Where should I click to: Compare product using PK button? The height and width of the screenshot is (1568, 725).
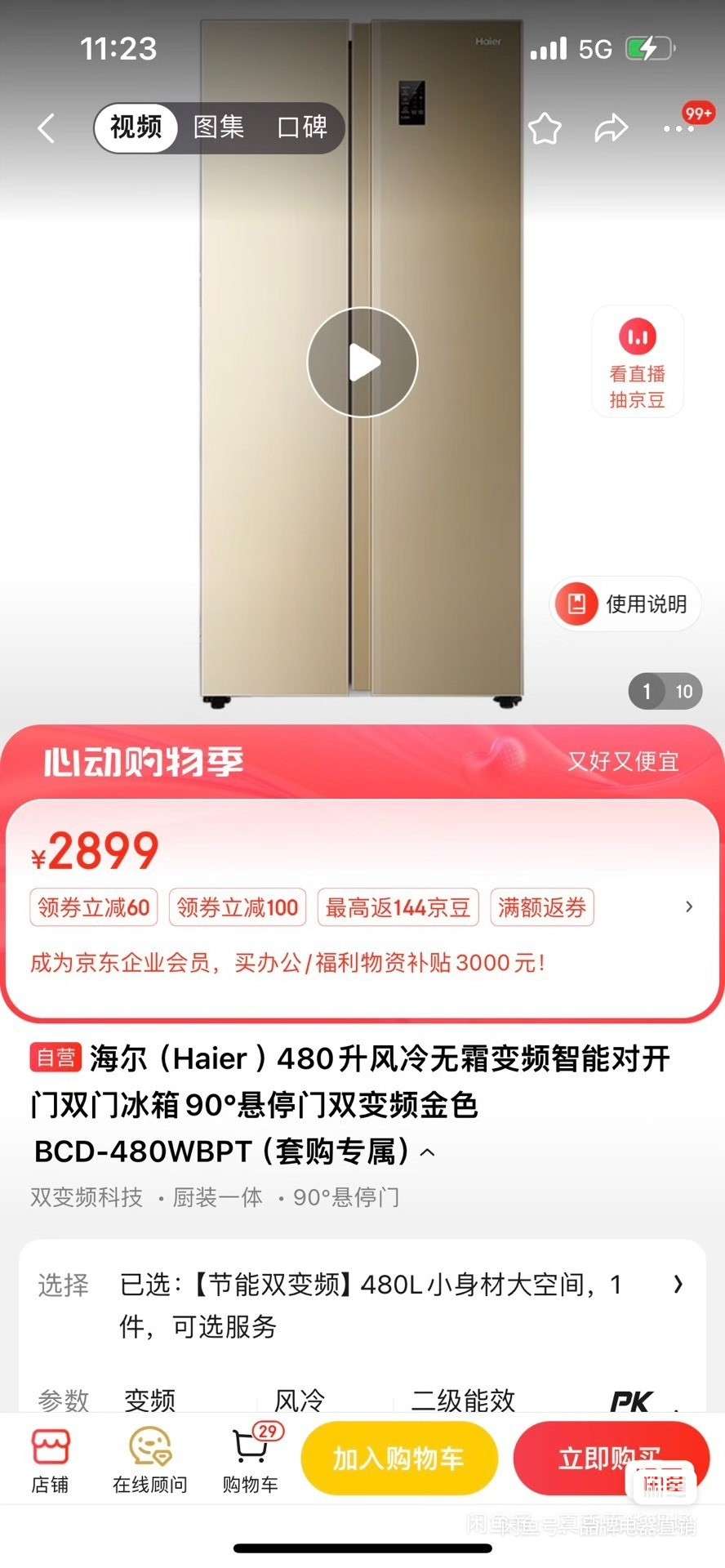[x=632, y=1401]
